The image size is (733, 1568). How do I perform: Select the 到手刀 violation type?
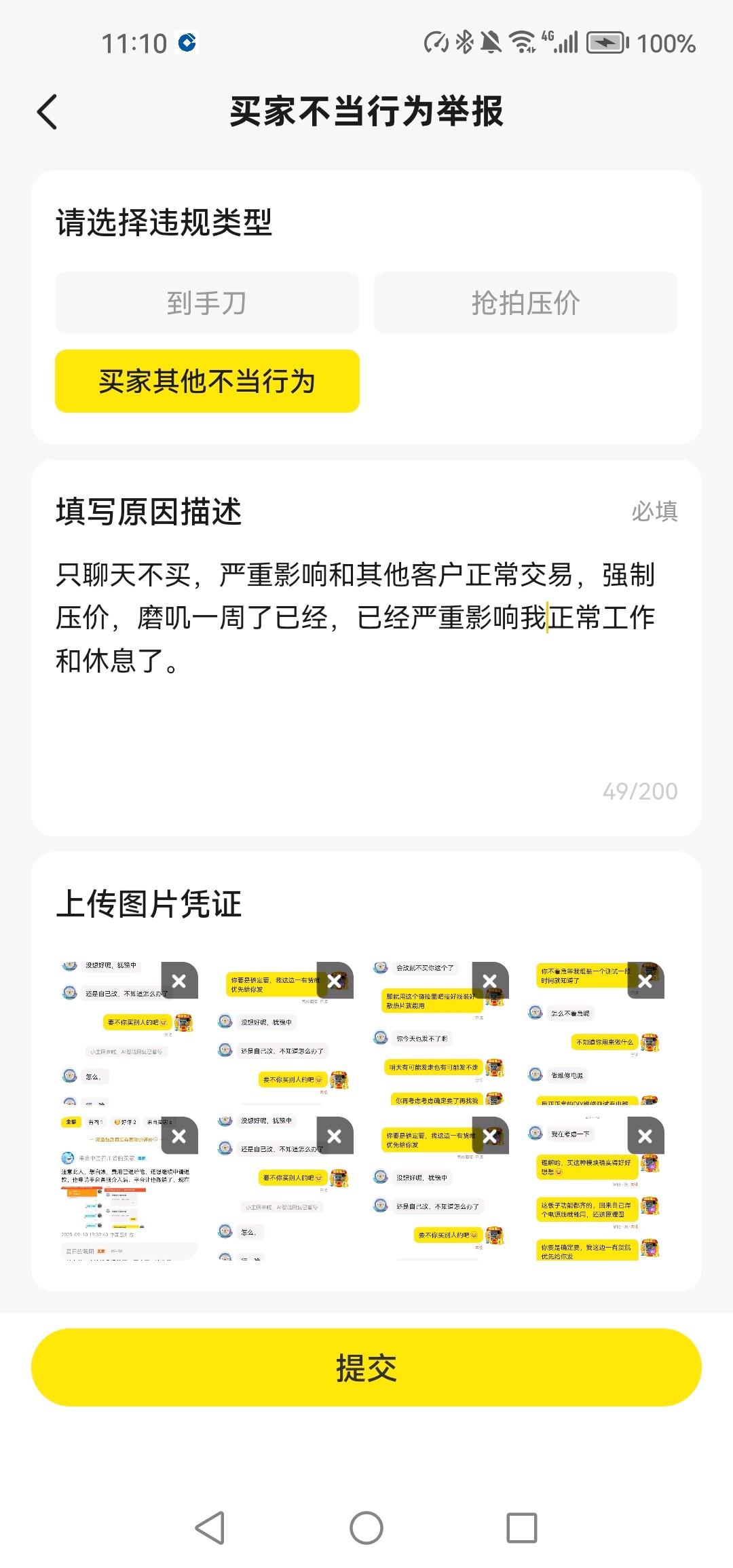point(207,303)
